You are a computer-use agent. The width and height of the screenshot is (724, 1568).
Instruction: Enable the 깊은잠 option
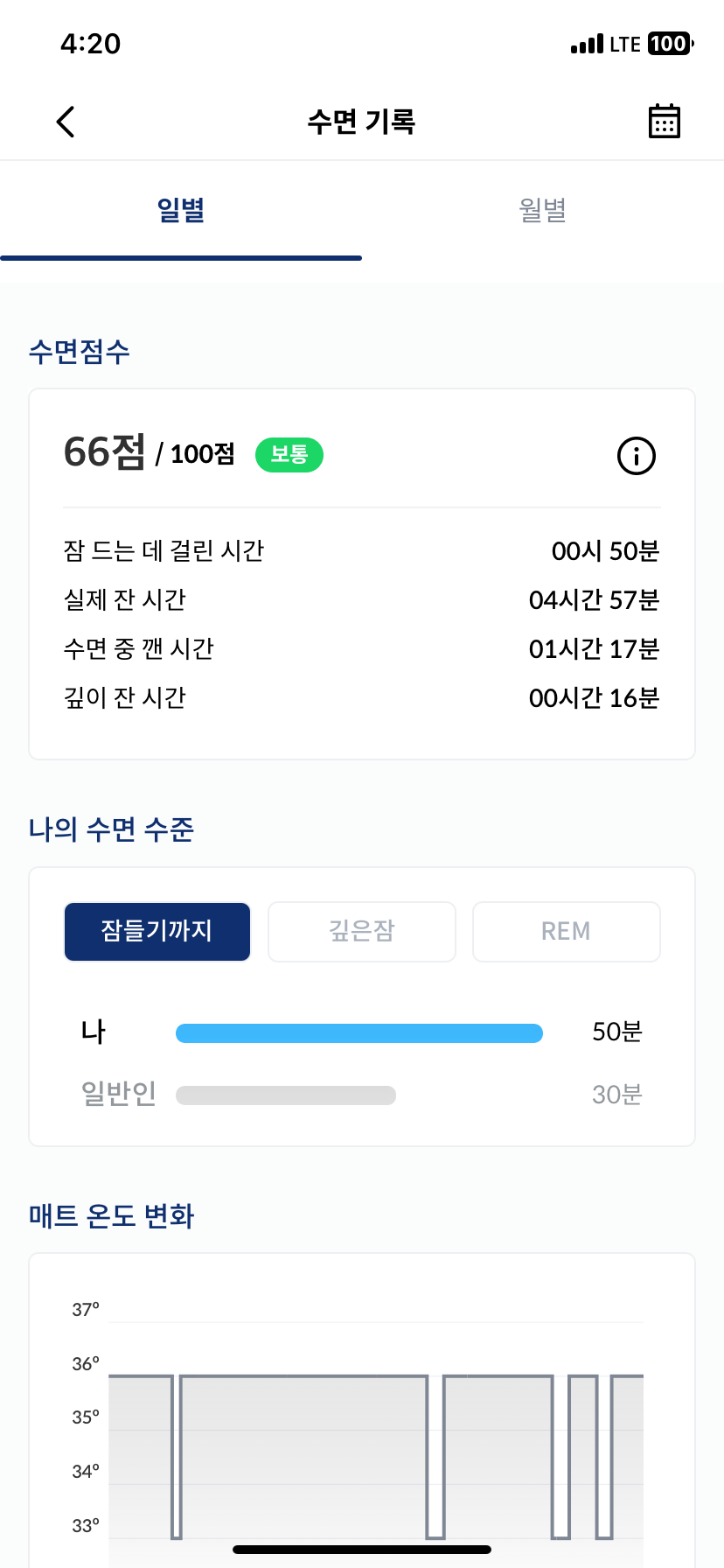tap(361, 931)
